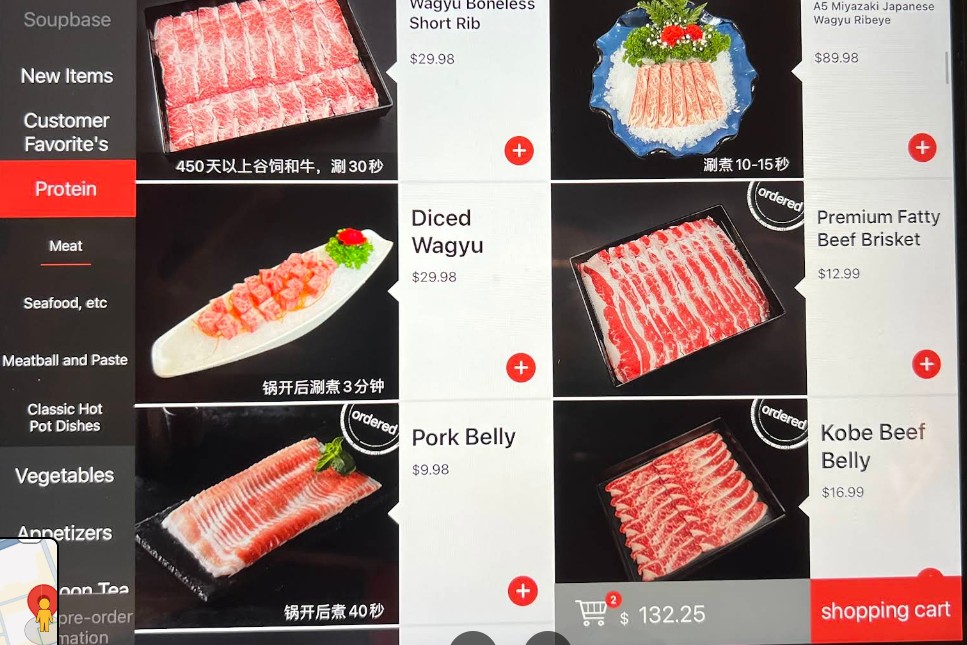
Task: Switch to the Soupbase category
Action: pyautogui.click(x=67, y=20)
